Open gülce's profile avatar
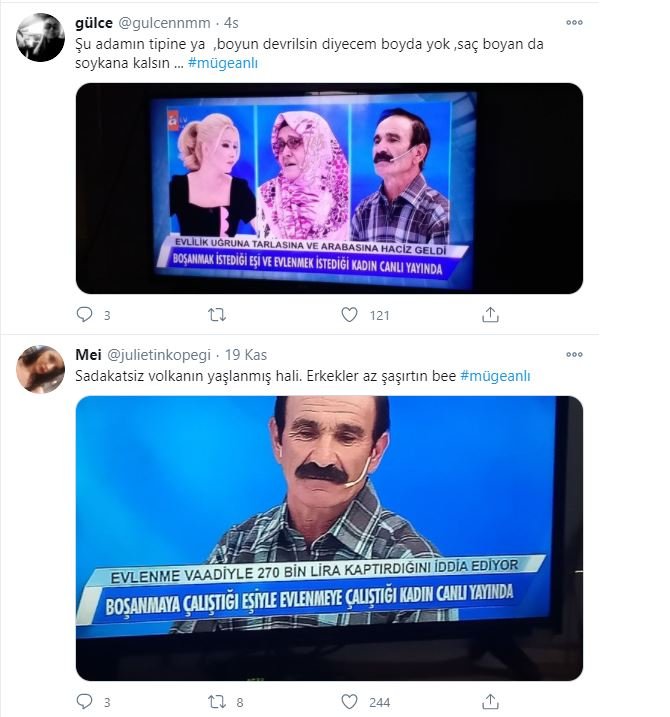The image size is (670, 717). pos(40,37)
